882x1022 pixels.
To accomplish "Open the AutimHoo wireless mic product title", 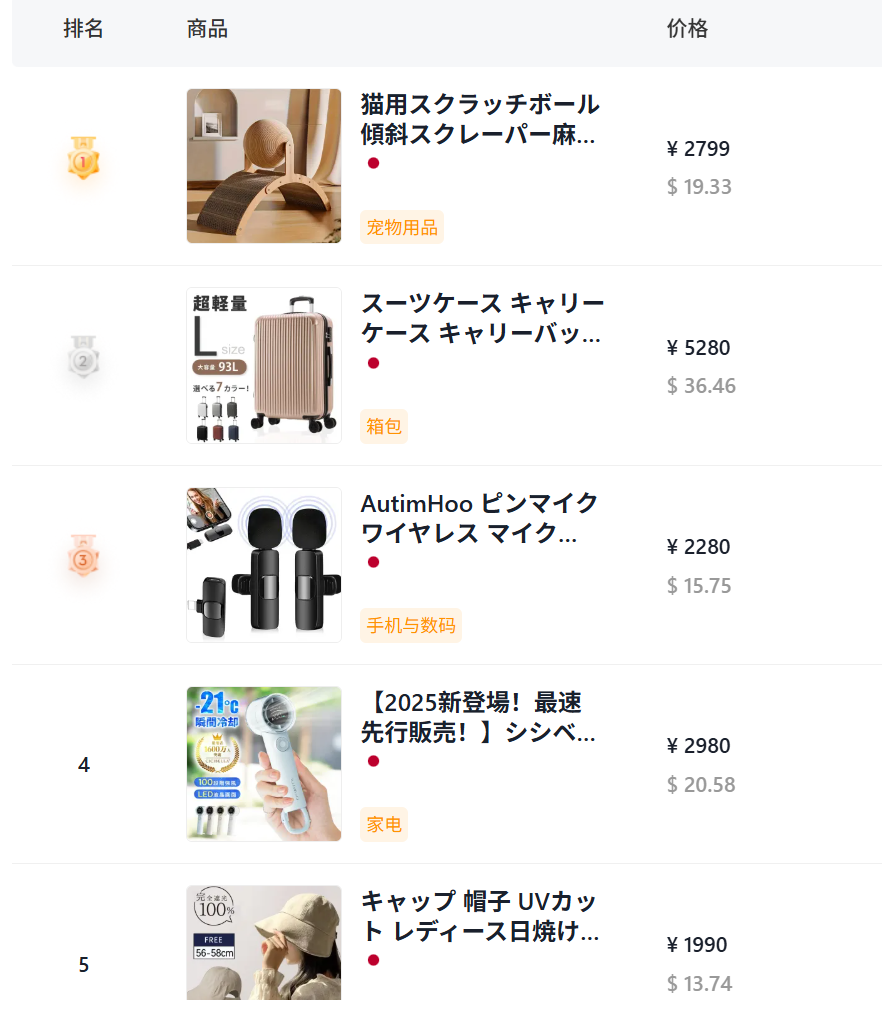I will [478, 519].
